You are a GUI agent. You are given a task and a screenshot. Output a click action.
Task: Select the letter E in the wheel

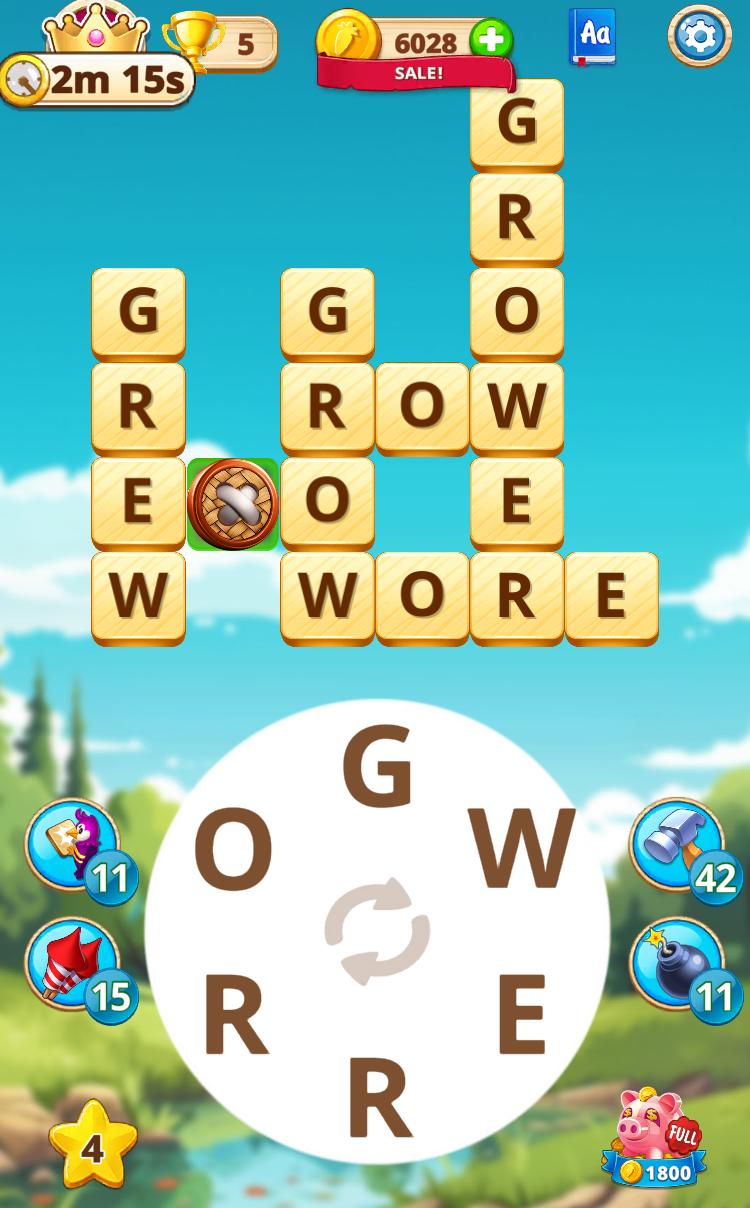pos(522,1015)
